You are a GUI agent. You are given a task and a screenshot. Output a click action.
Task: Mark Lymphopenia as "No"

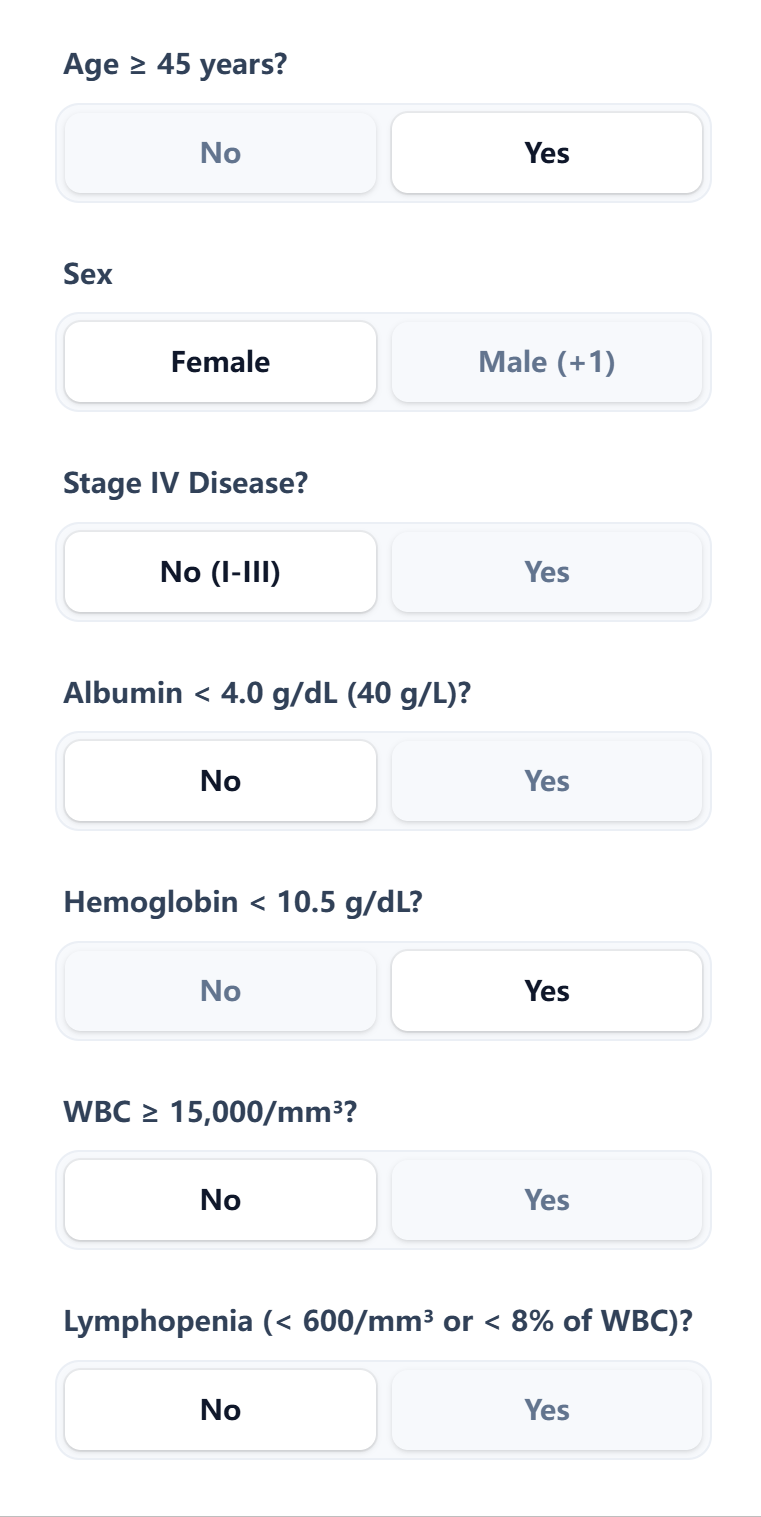pyautogui.click(x=220, y=1409)
